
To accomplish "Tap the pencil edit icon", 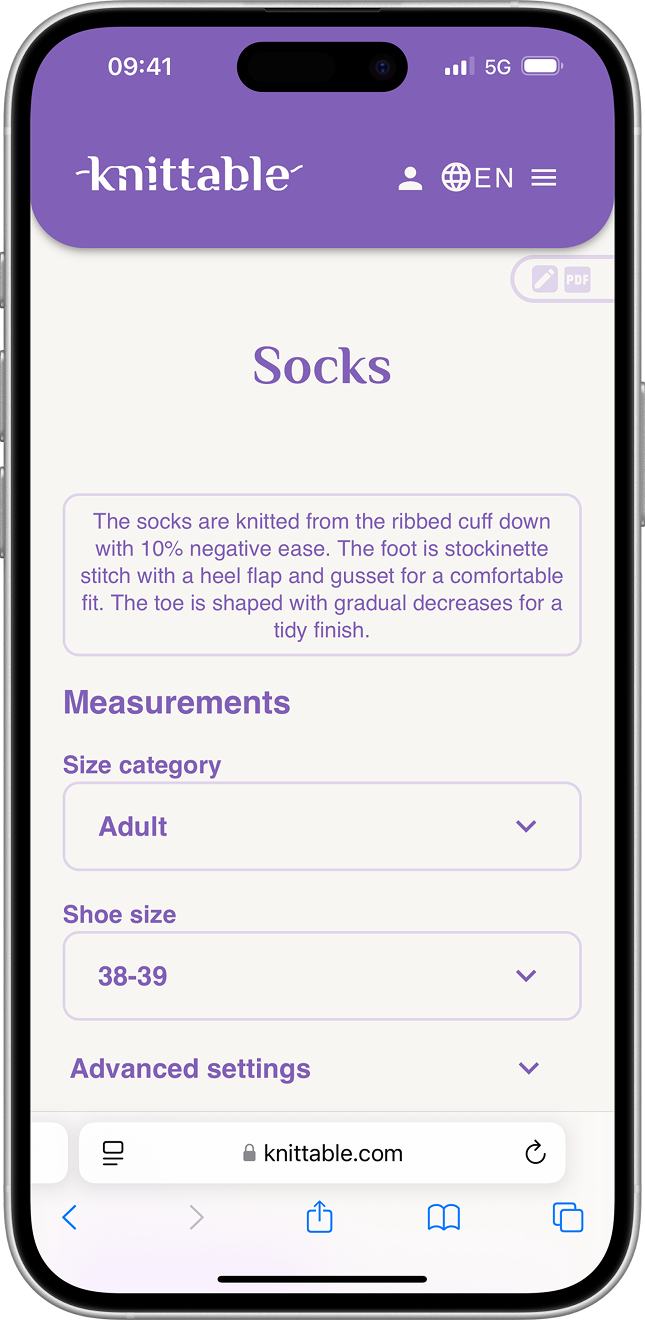I will 544,279.
